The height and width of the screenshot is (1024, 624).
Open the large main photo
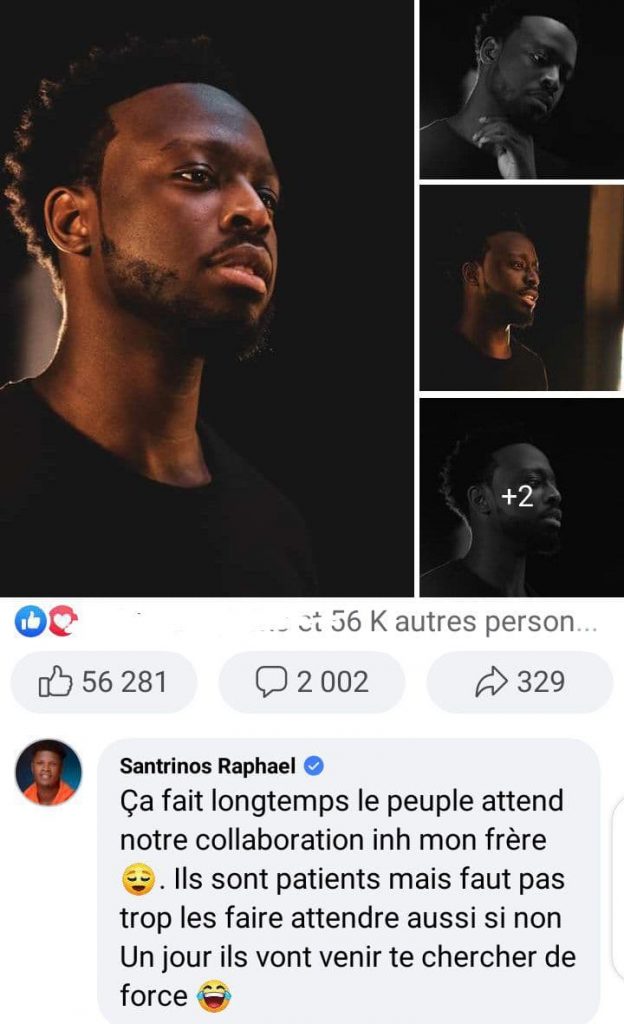pyautogui.click(x=206, y=298)
